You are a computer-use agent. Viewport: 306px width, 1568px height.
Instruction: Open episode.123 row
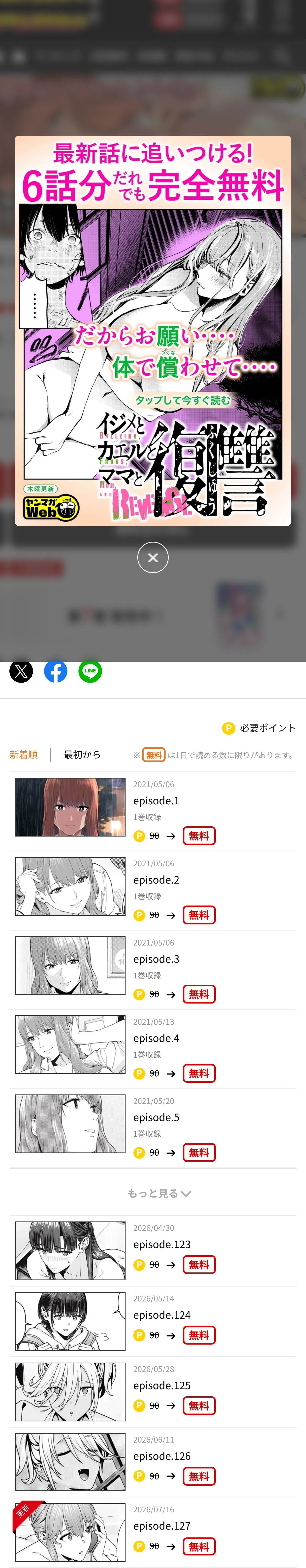(153, 1250)
